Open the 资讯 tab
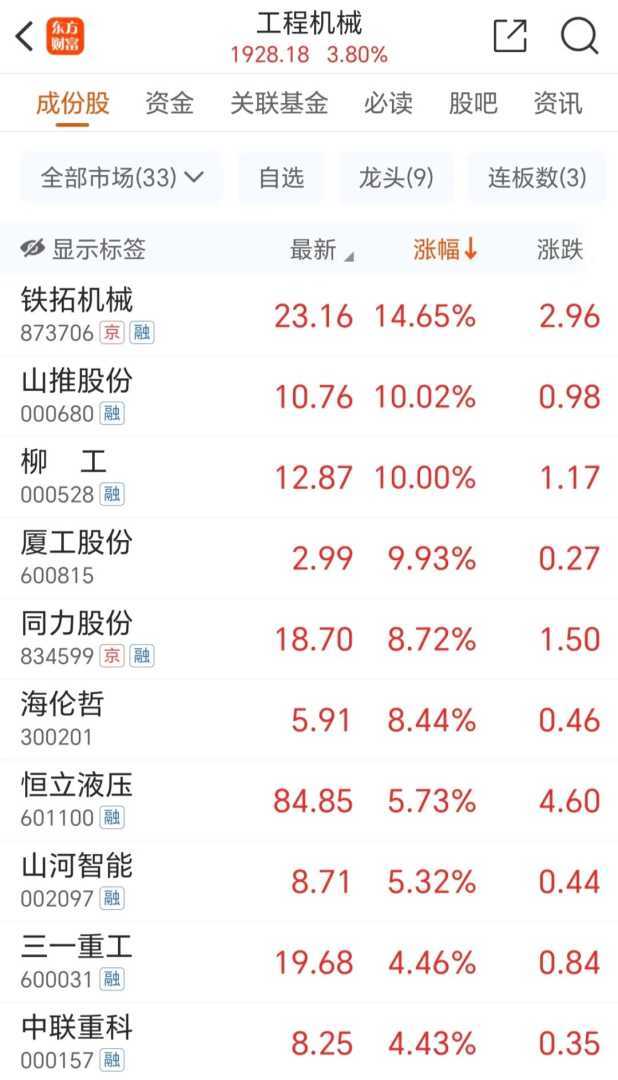Image resolution: width=618 pixels, height=1080 pixels. pyautogui.click(x=557, y=103)
